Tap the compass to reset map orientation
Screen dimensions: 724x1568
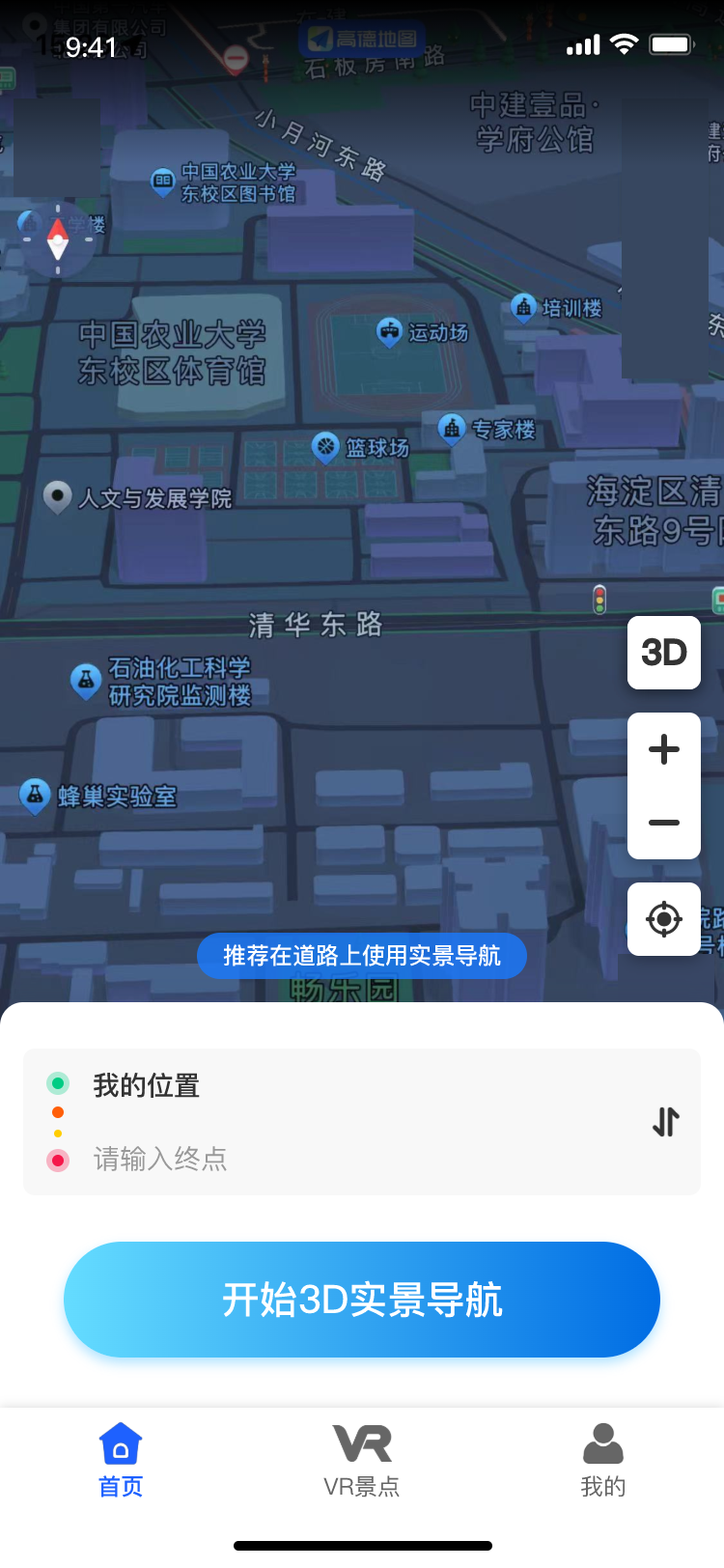(x=58, y=238)
